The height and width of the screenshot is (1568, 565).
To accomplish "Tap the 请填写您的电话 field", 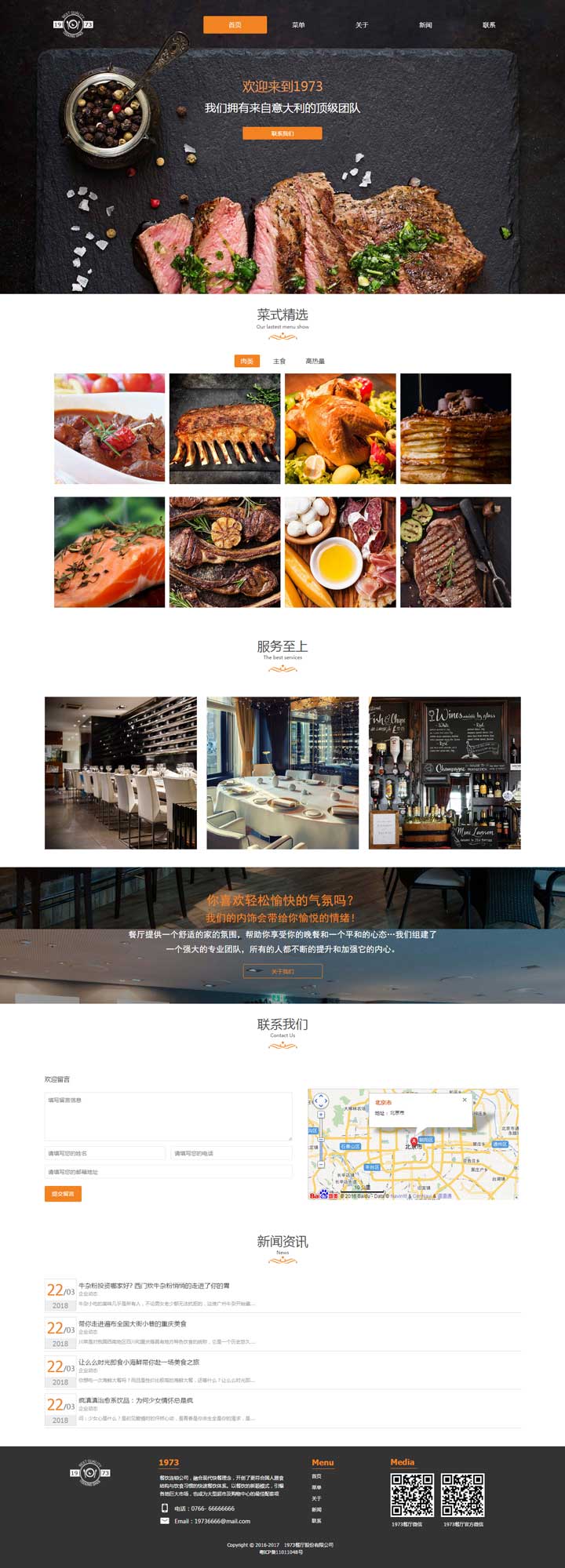I will (x=231, y=1153).
